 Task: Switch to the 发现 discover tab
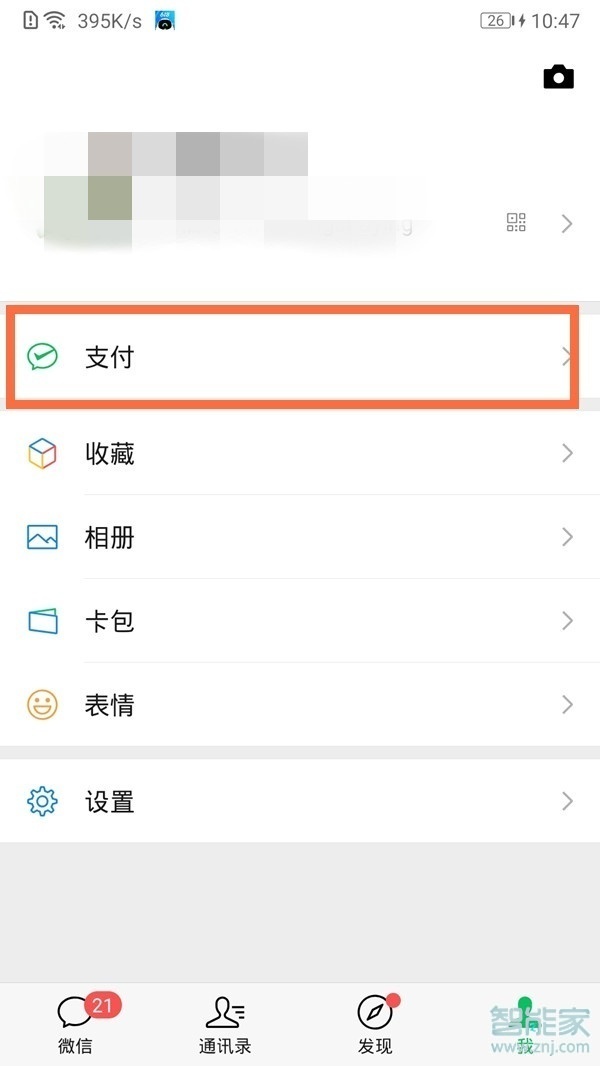pyautogui.click(x=375, y=1025)
